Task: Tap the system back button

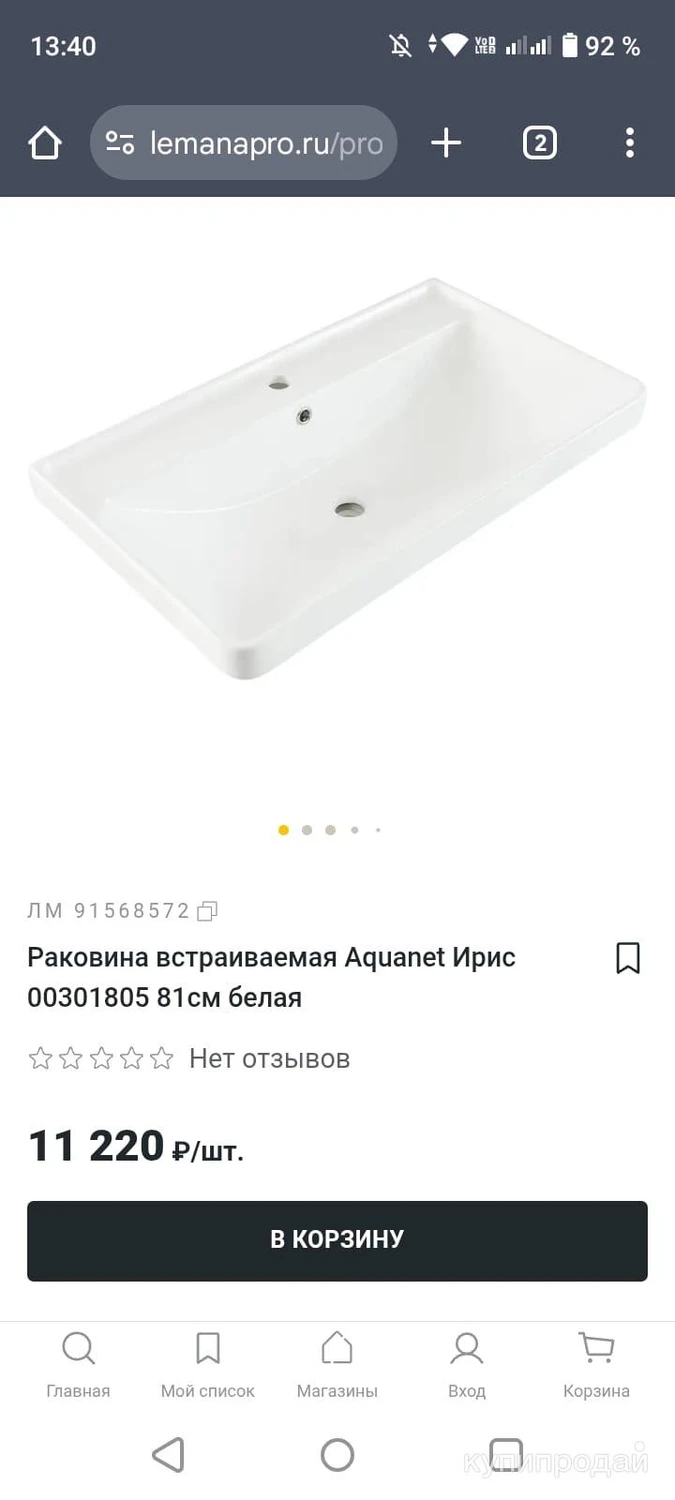Action: tap(168, 1455)
